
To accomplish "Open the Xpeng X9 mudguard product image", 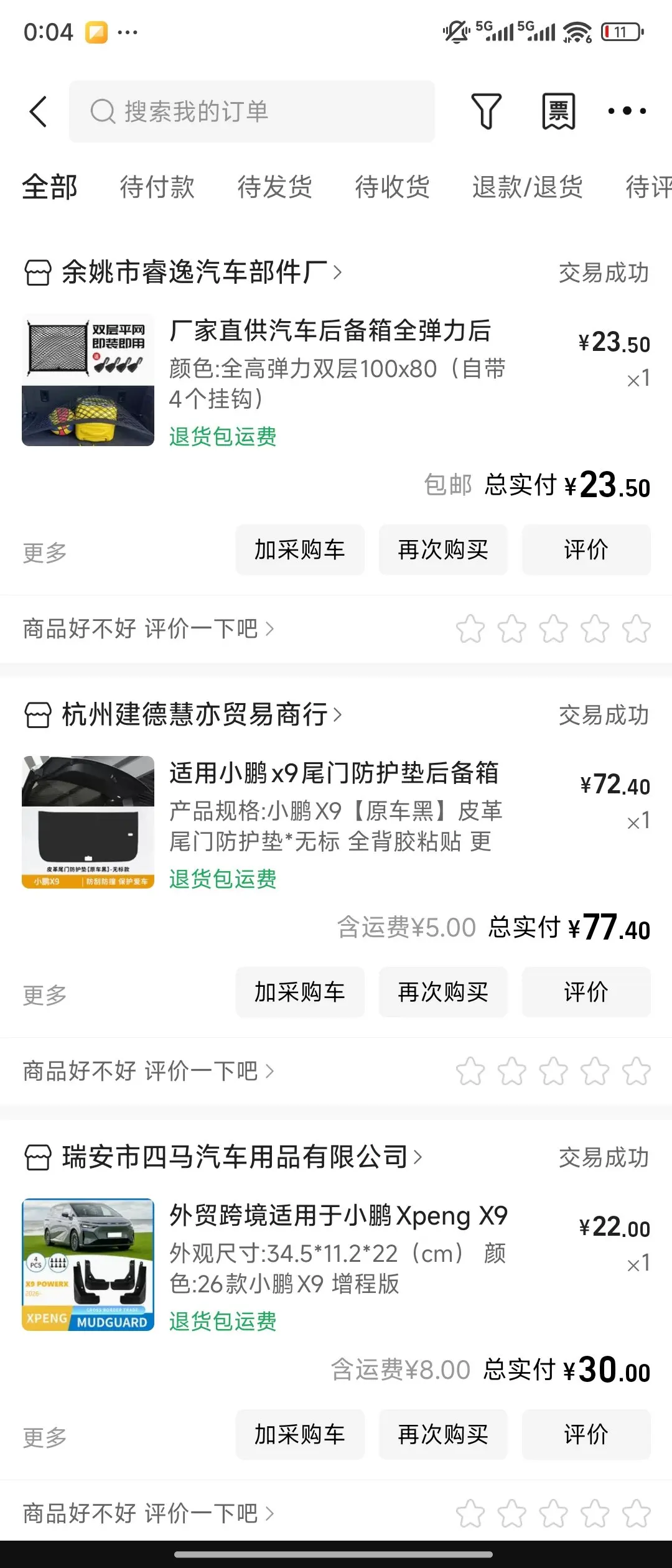I will click(x=88, y=1265).
